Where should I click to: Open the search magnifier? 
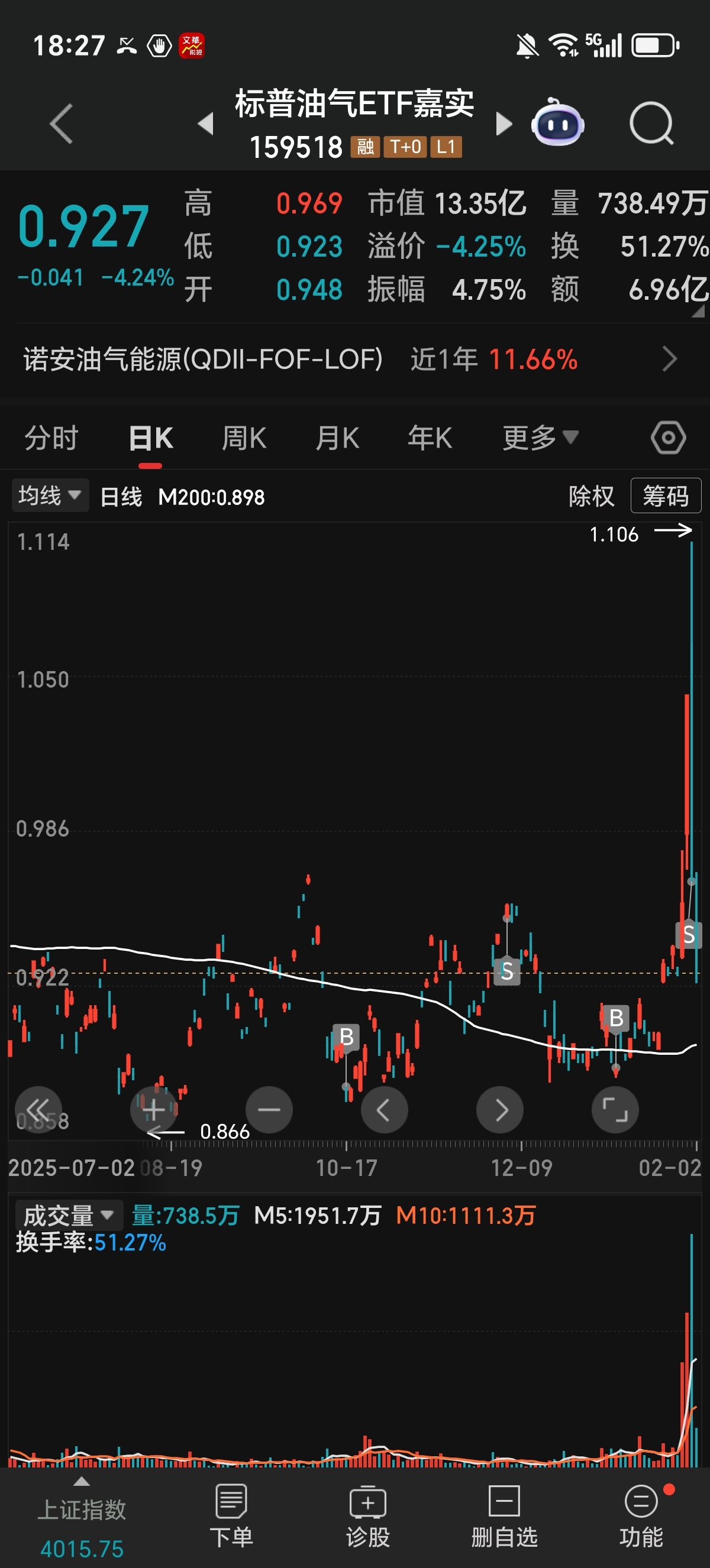tap(651, 124)
